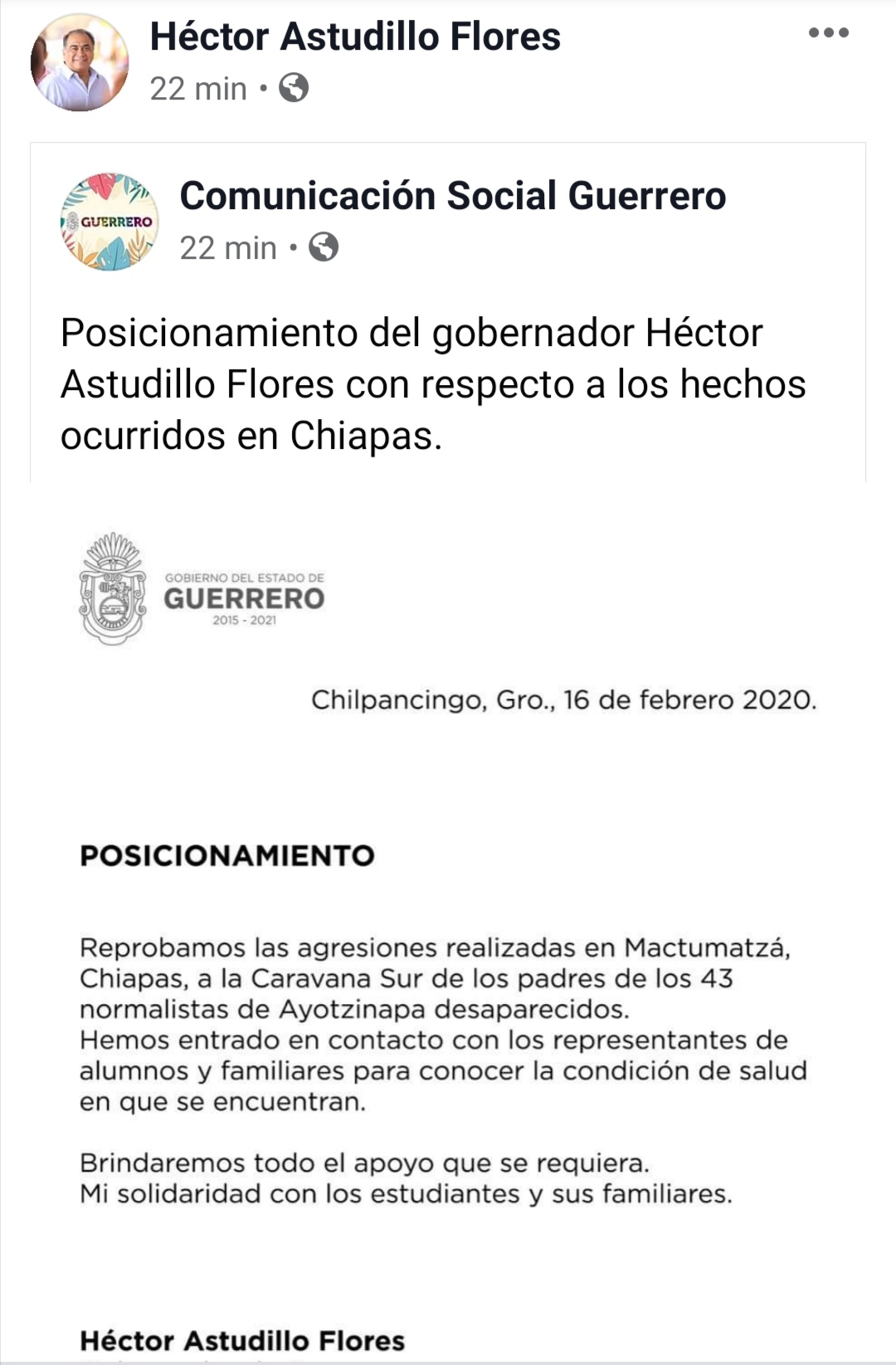
Task: Tap Héctor Astudillo Flores profile picture
Action: click(80, 62)
